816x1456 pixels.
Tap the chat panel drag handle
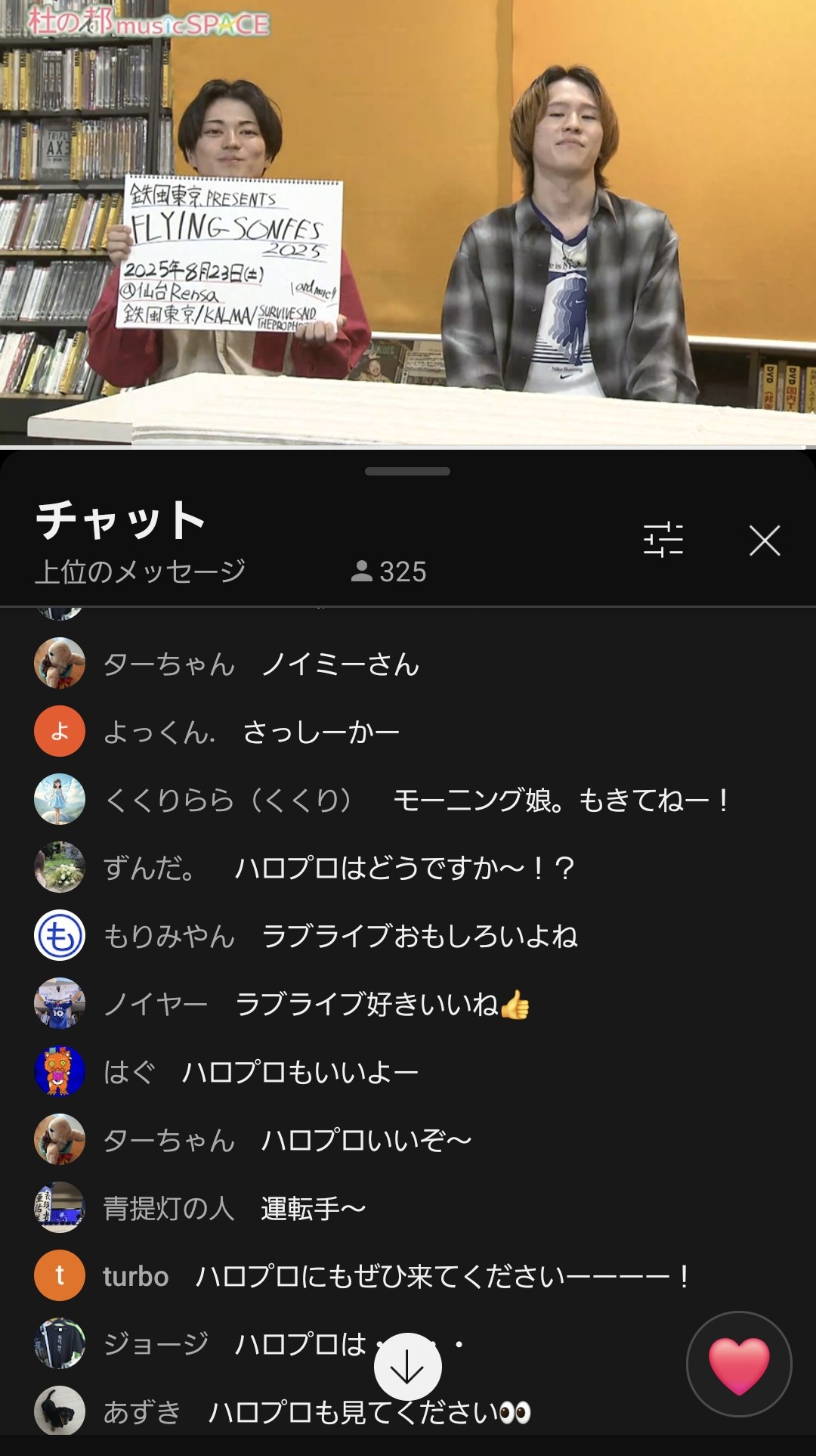[x=407, y=471]
